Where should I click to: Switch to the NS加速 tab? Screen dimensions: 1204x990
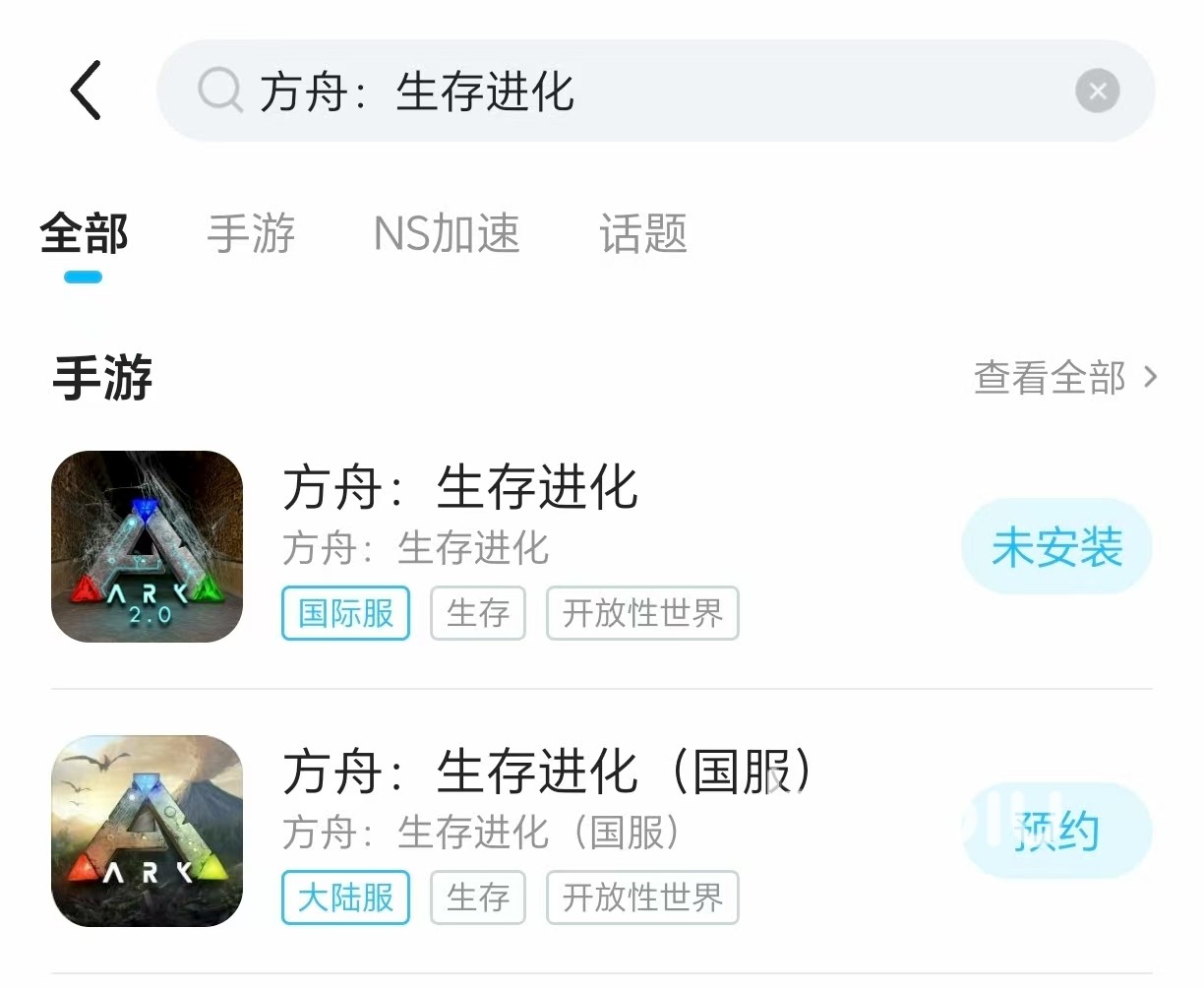pyautogui.click(x=447, y=234)
